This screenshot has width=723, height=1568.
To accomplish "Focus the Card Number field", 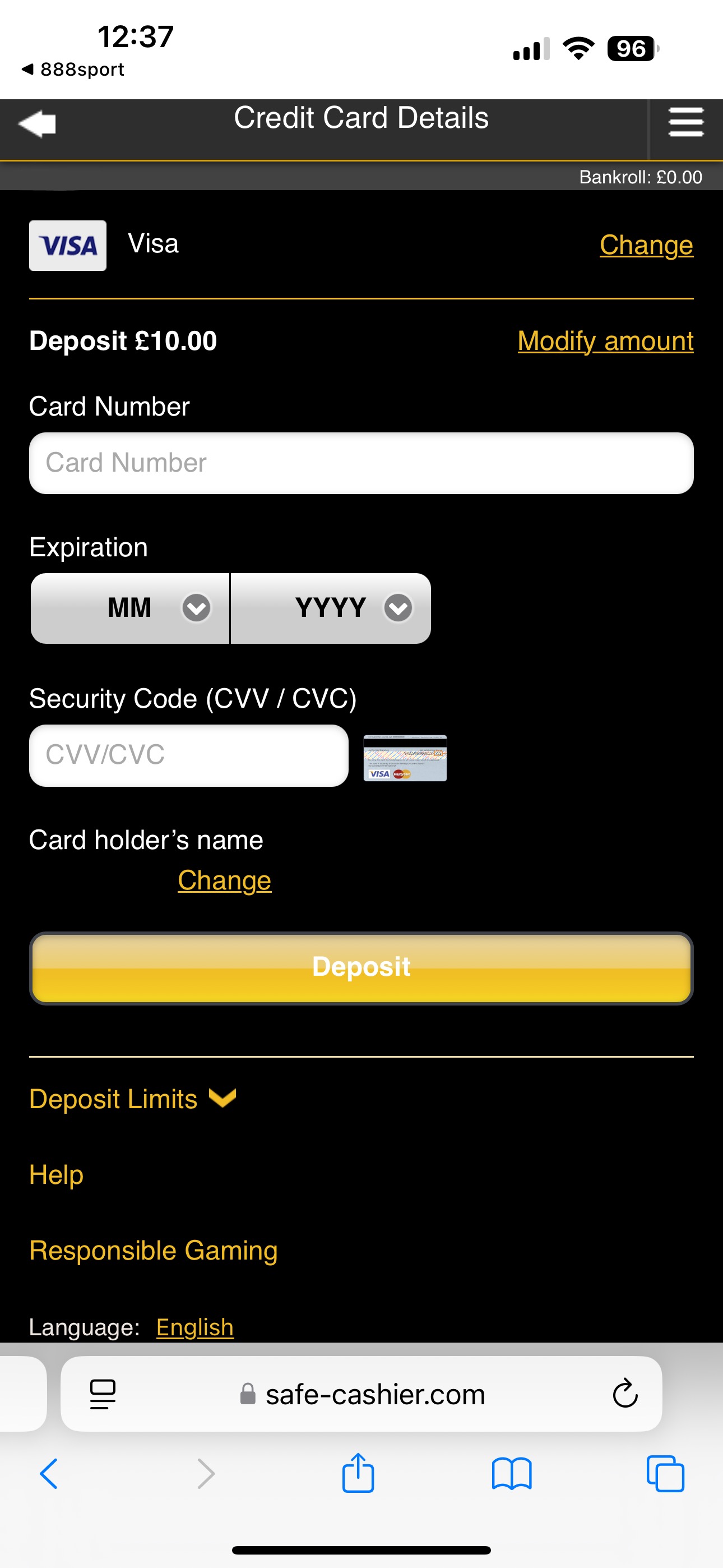I will (x=361, y=463).
